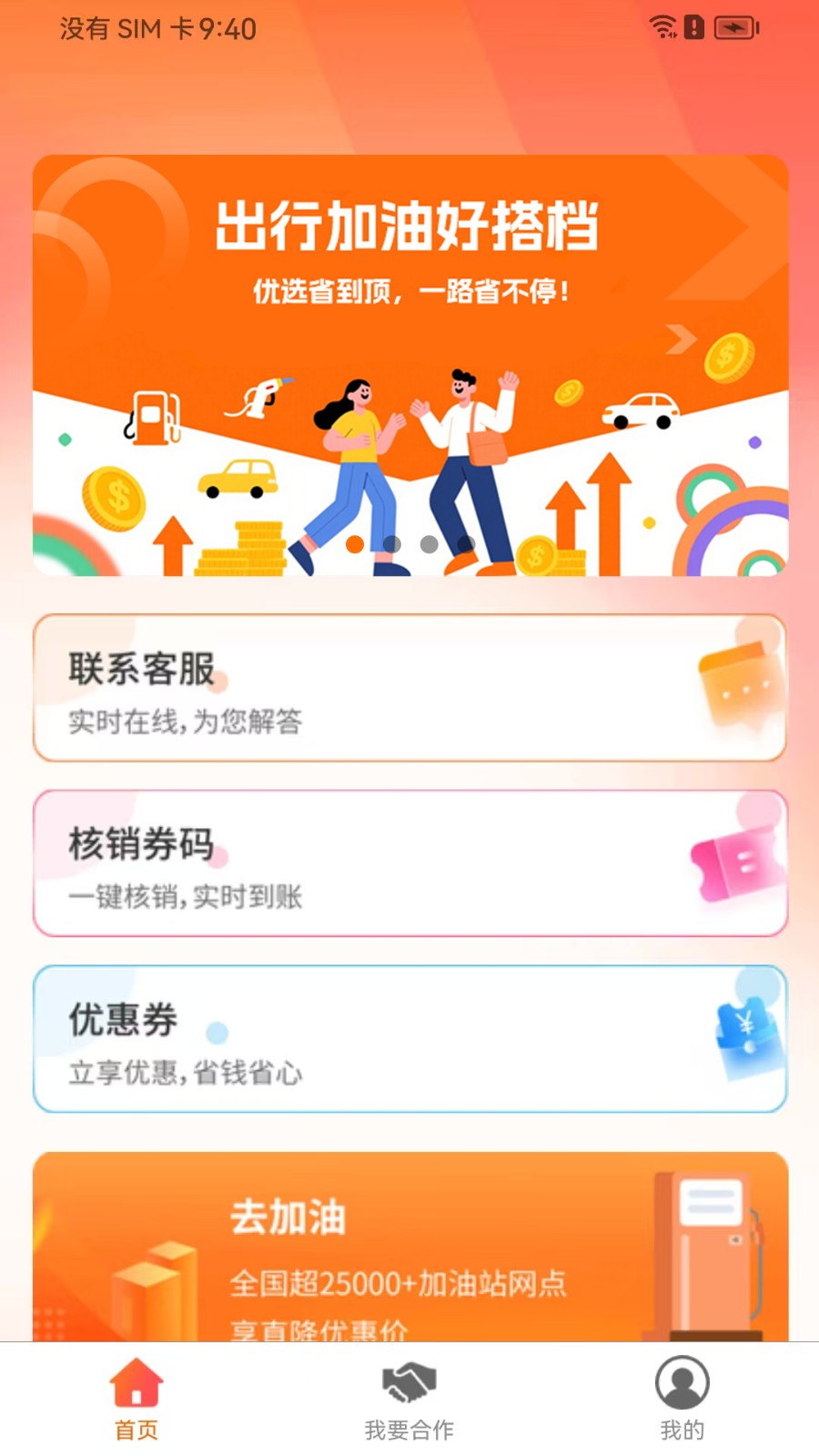The image size is (819, 1456).
Task: Click the handshake icon for 我要合作
Action: coord(409,1381)
